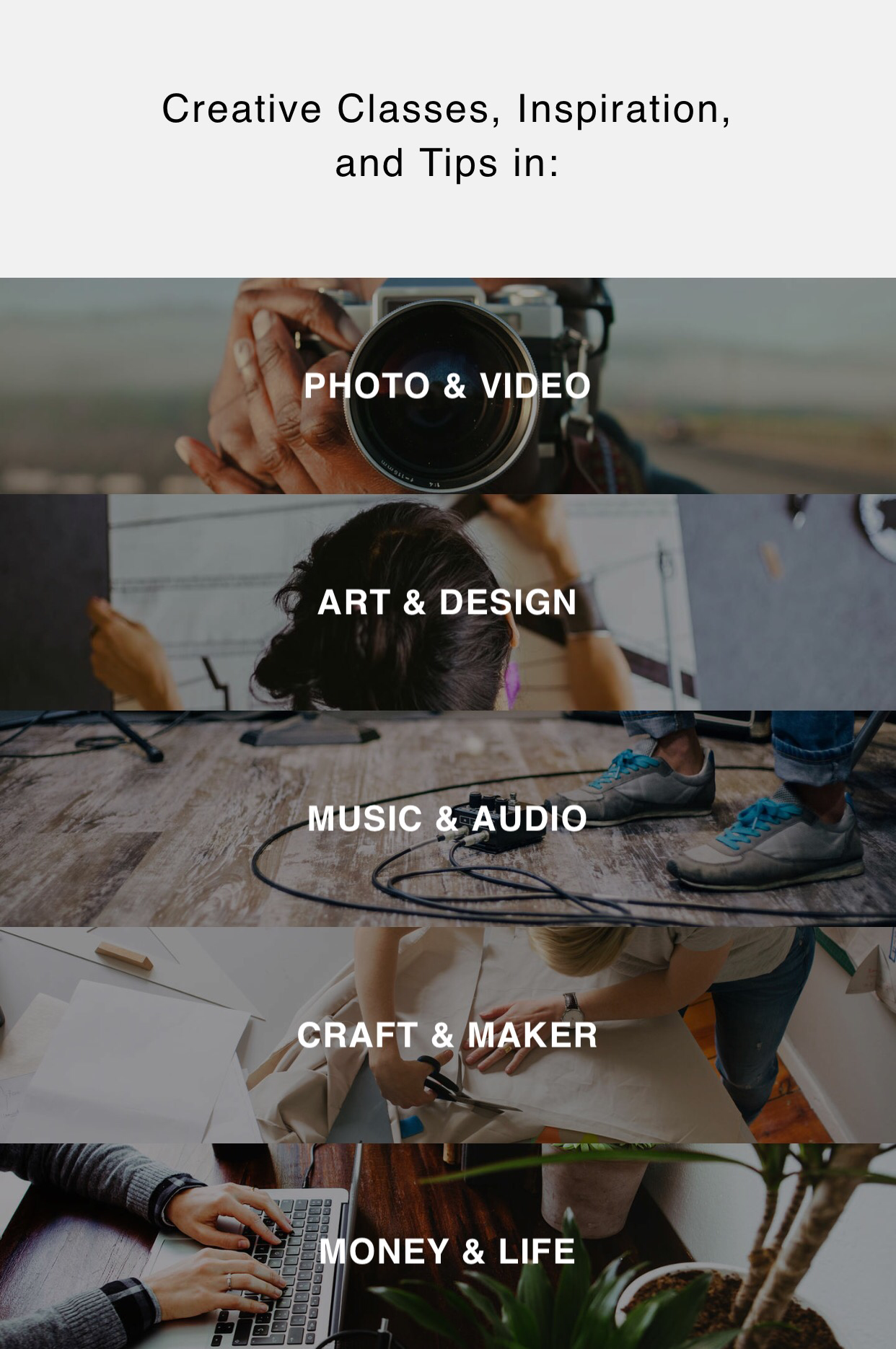Image resolution: width=896 pixels, height=1349 pixels.
Task: View Money & Life classes
Action: pos(447,1250)
